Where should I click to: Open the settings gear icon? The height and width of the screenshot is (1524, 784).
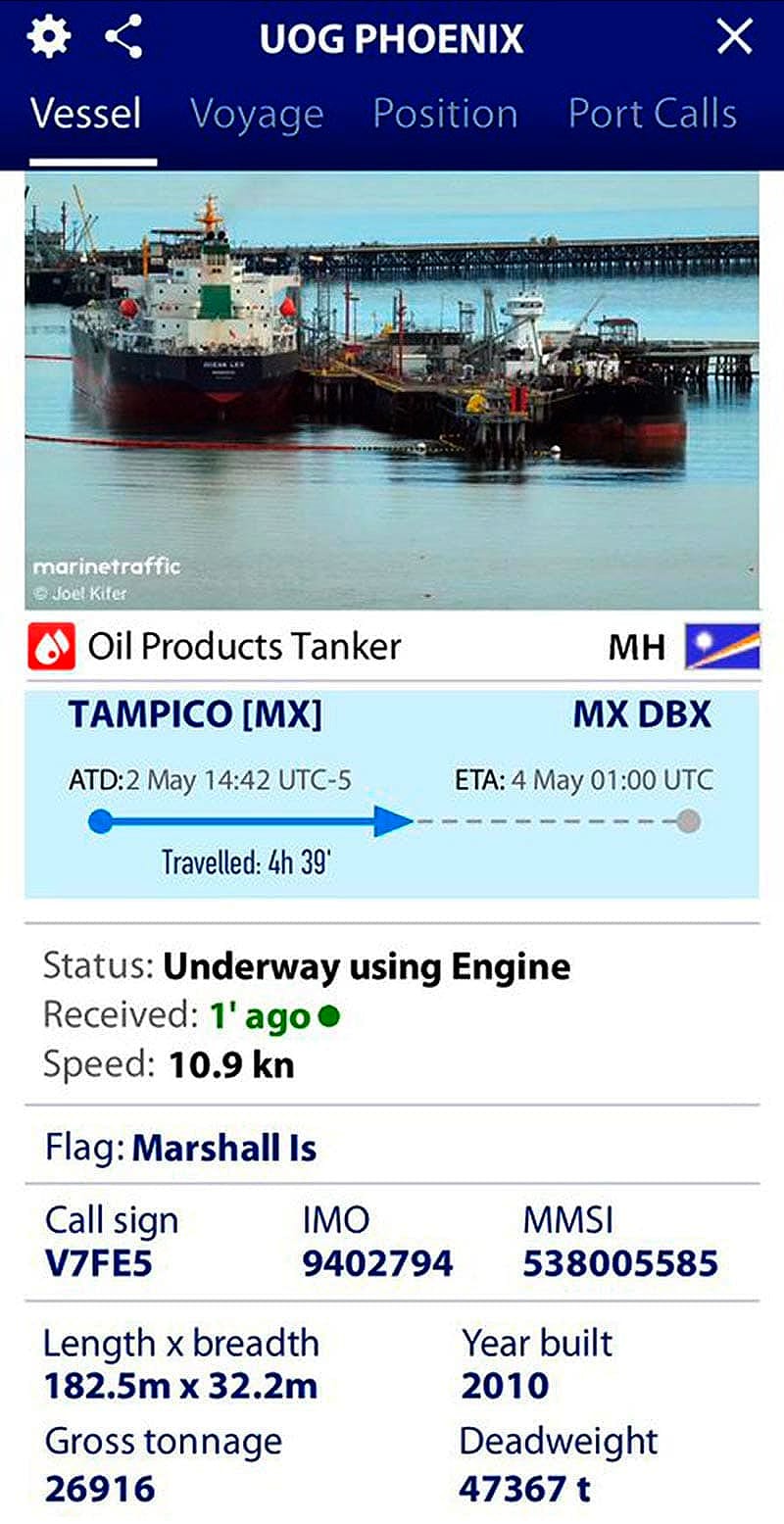coord(48,37)
